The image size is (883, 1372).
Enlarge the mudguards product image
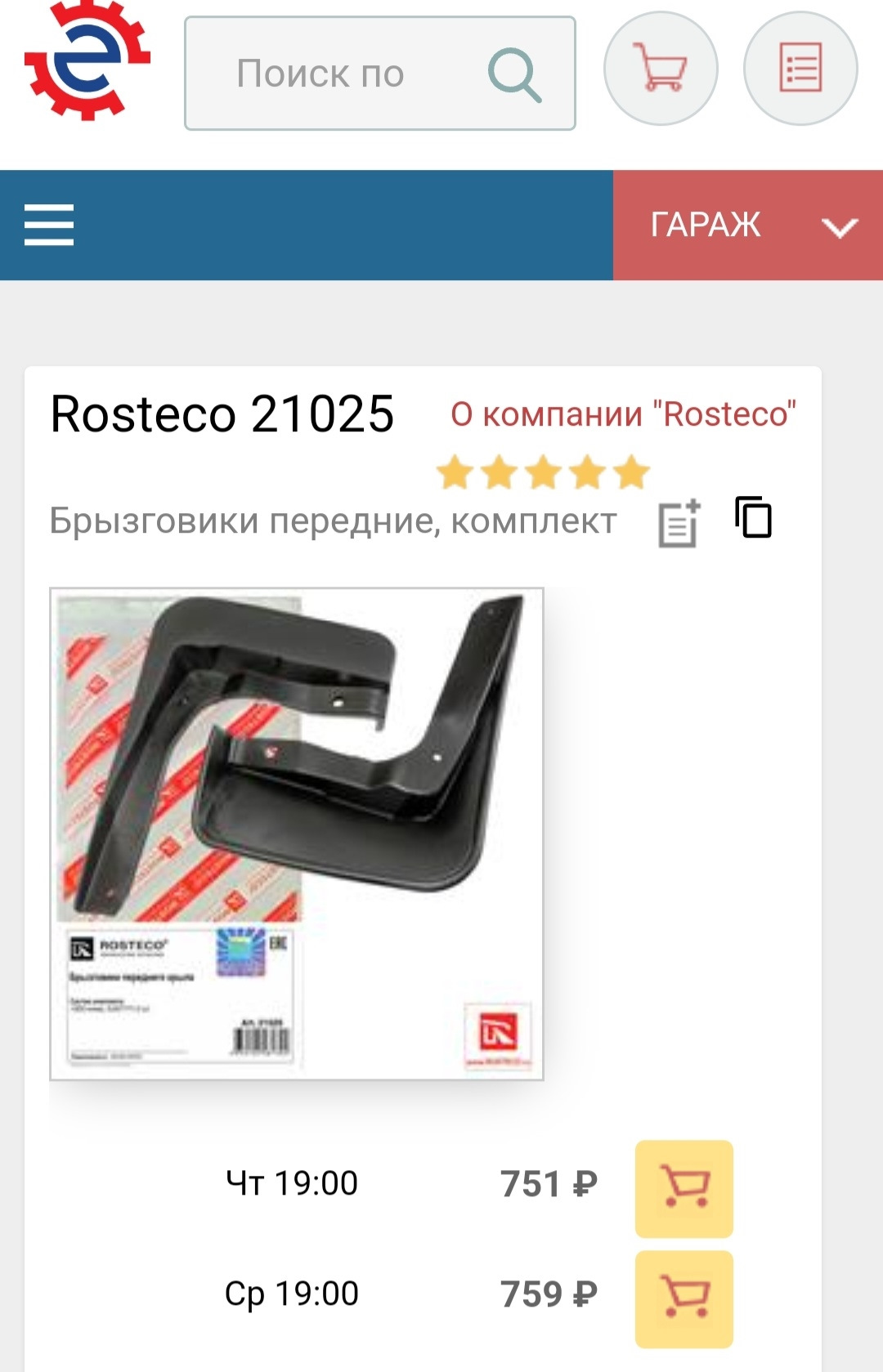pyautogui.click(x=297, y=833)
